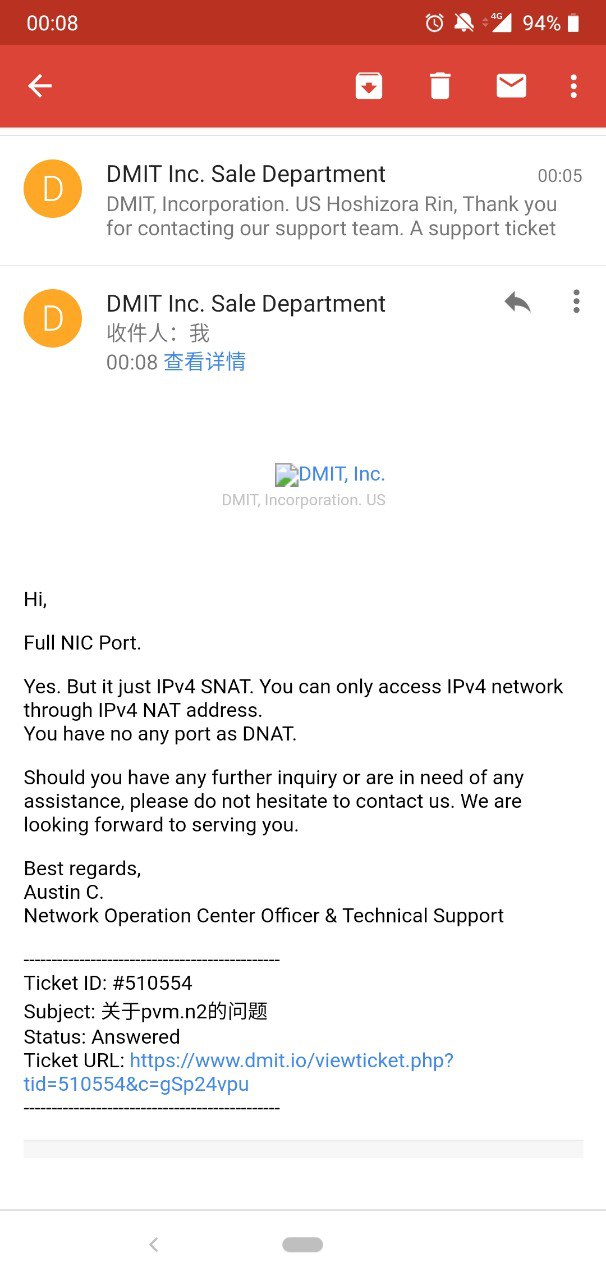606x1280 pixels.
Task: Tap the home pill to go home
Action: [x=302, y=1244]
